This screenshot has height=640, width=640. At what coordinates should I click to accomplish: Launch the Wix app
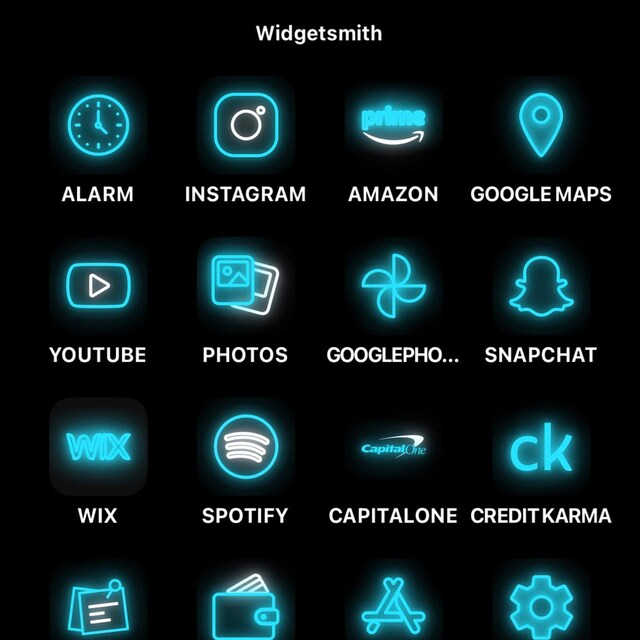coord(98,447)
